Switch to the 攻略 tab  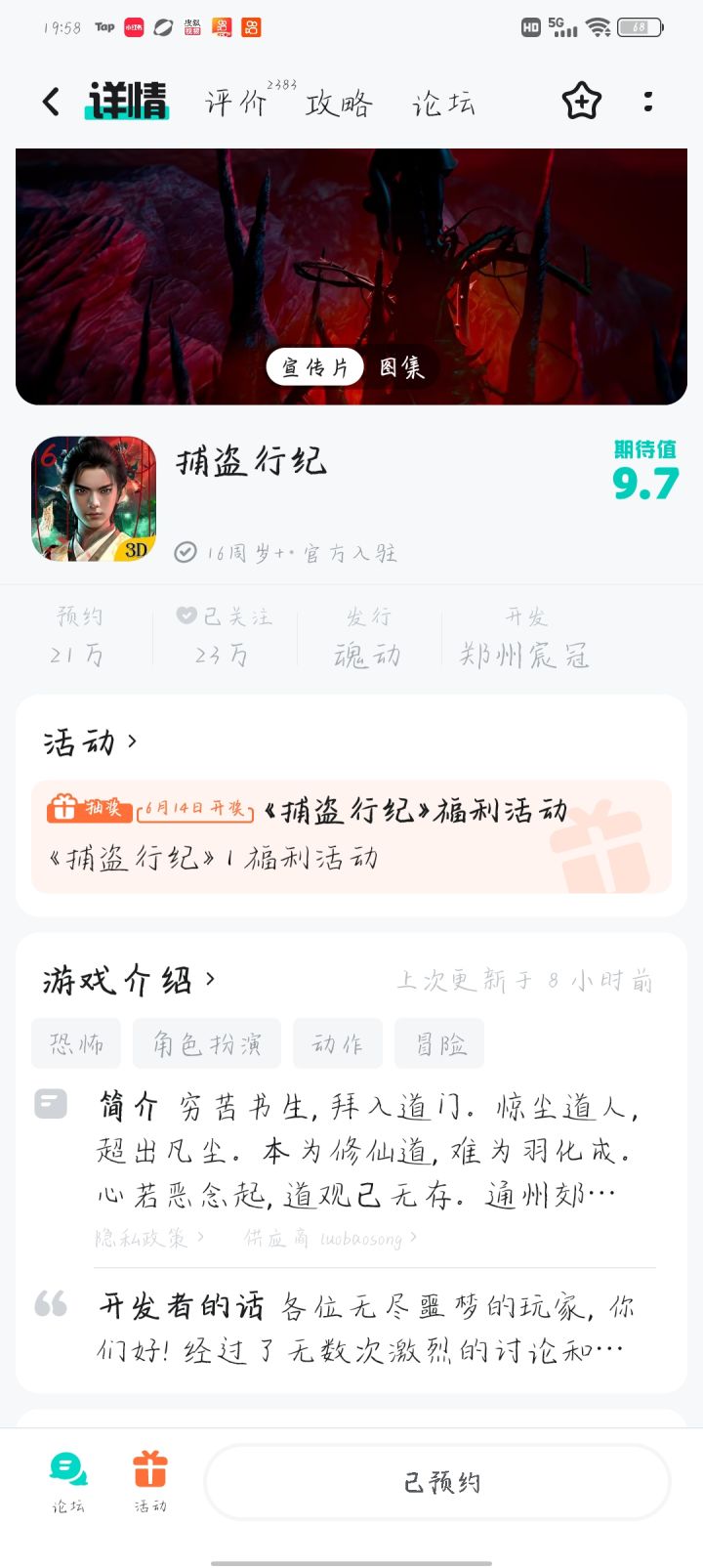pyautogui.click(x=339, y=103)
